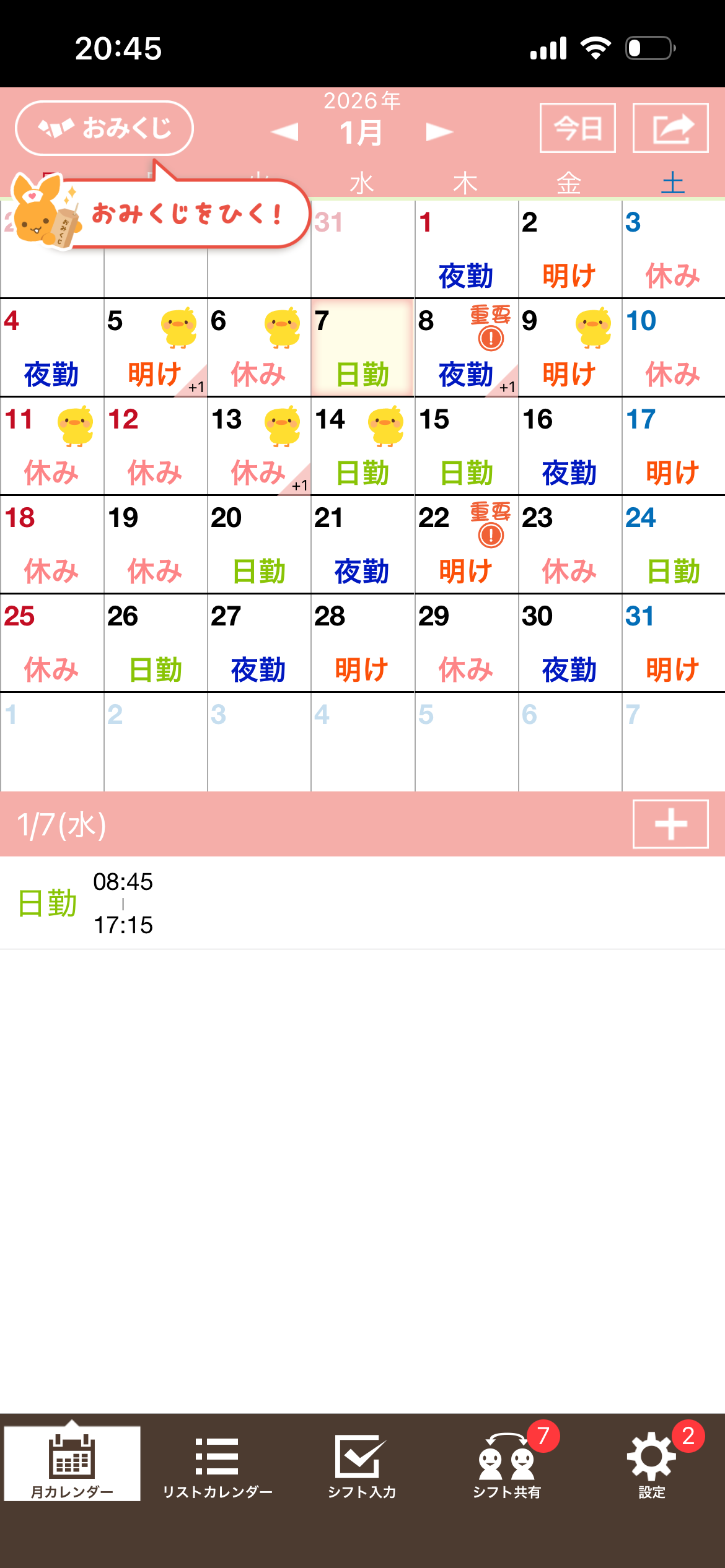Select January 14 on the calendar
The height and width of the screenshot is (1568, 725).
(x=362, y=446)
